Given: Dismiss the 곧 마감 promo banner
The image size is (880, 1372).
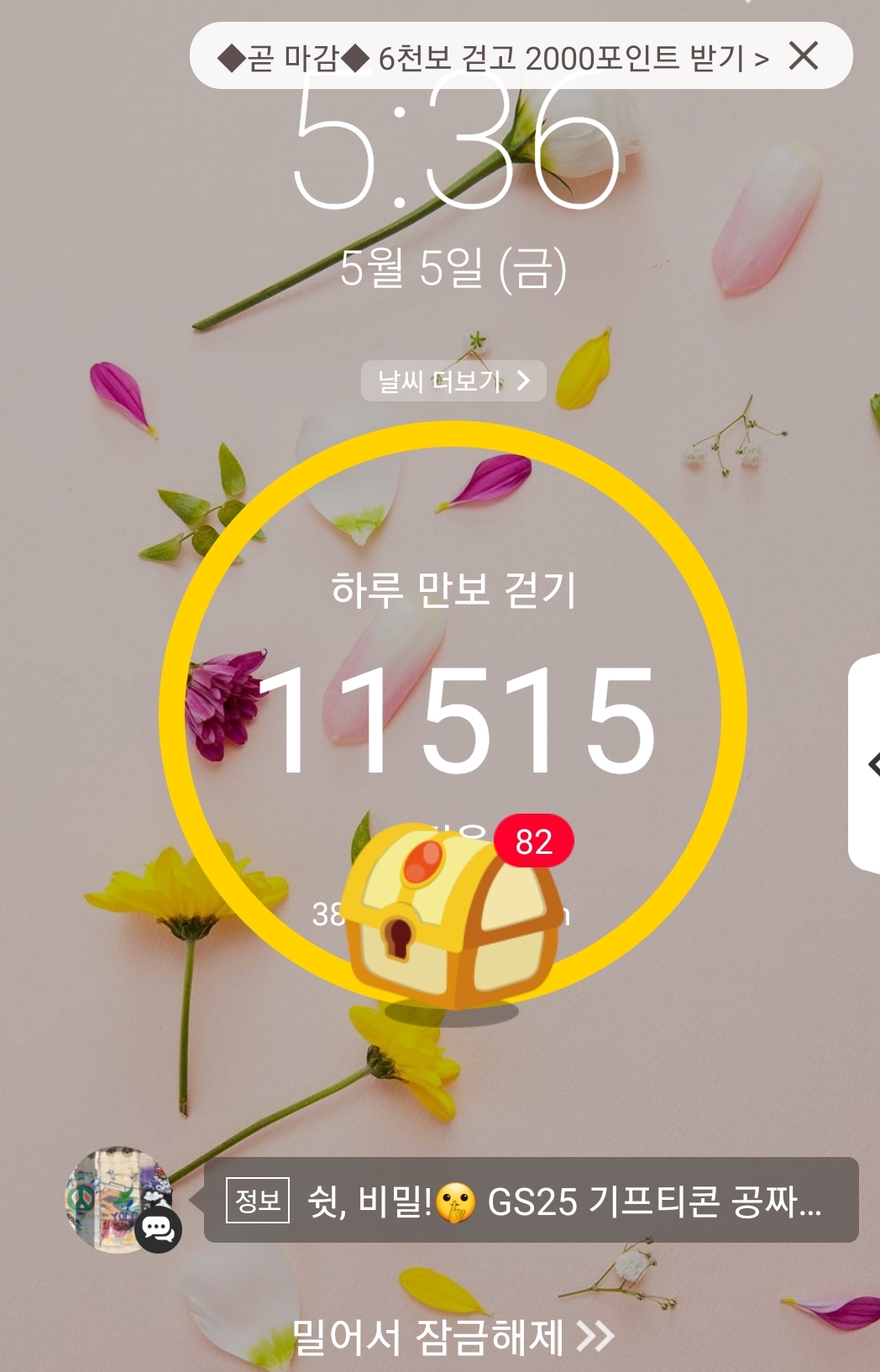Looking at the screenshot, I should pos(804,56).
